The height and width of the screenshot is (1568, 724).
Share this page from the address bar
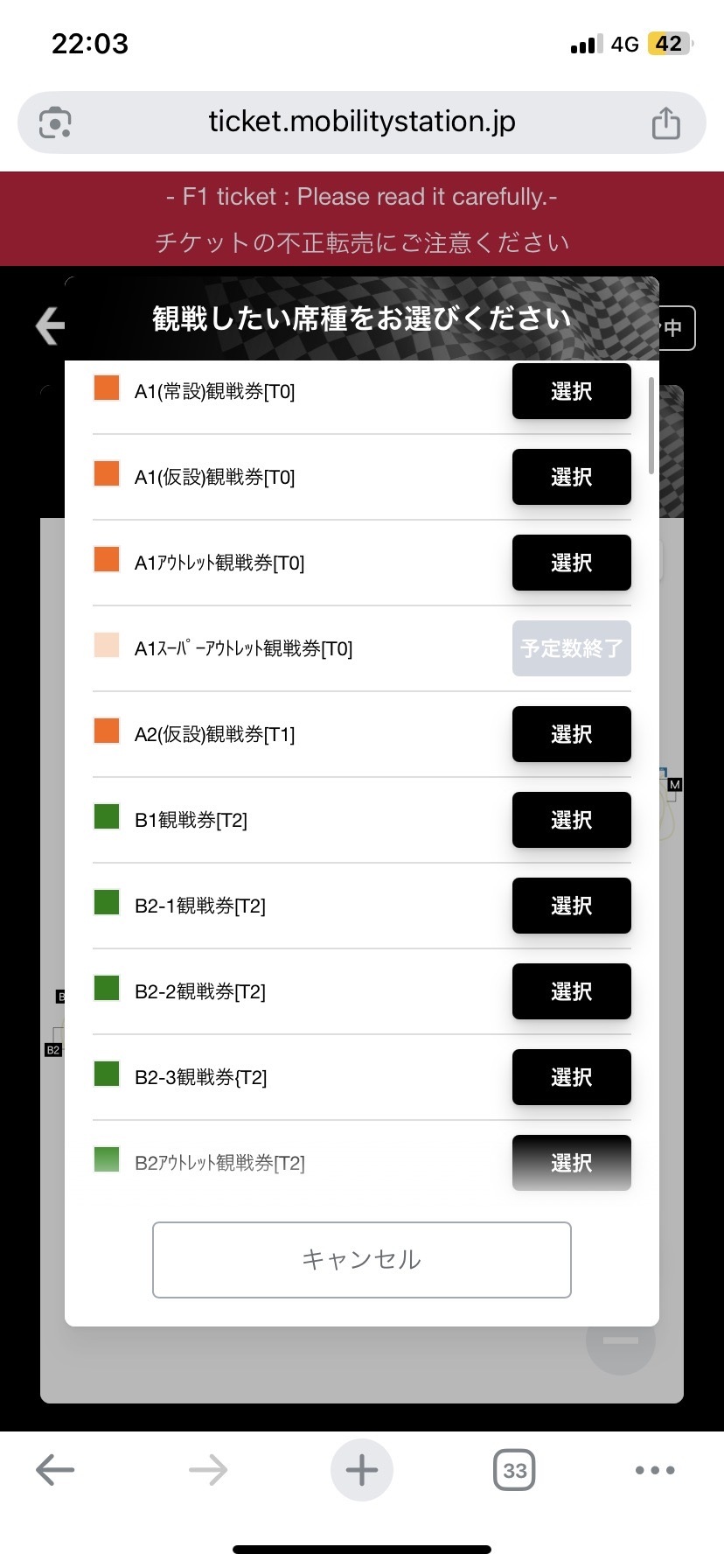click(x=665, y=122)
